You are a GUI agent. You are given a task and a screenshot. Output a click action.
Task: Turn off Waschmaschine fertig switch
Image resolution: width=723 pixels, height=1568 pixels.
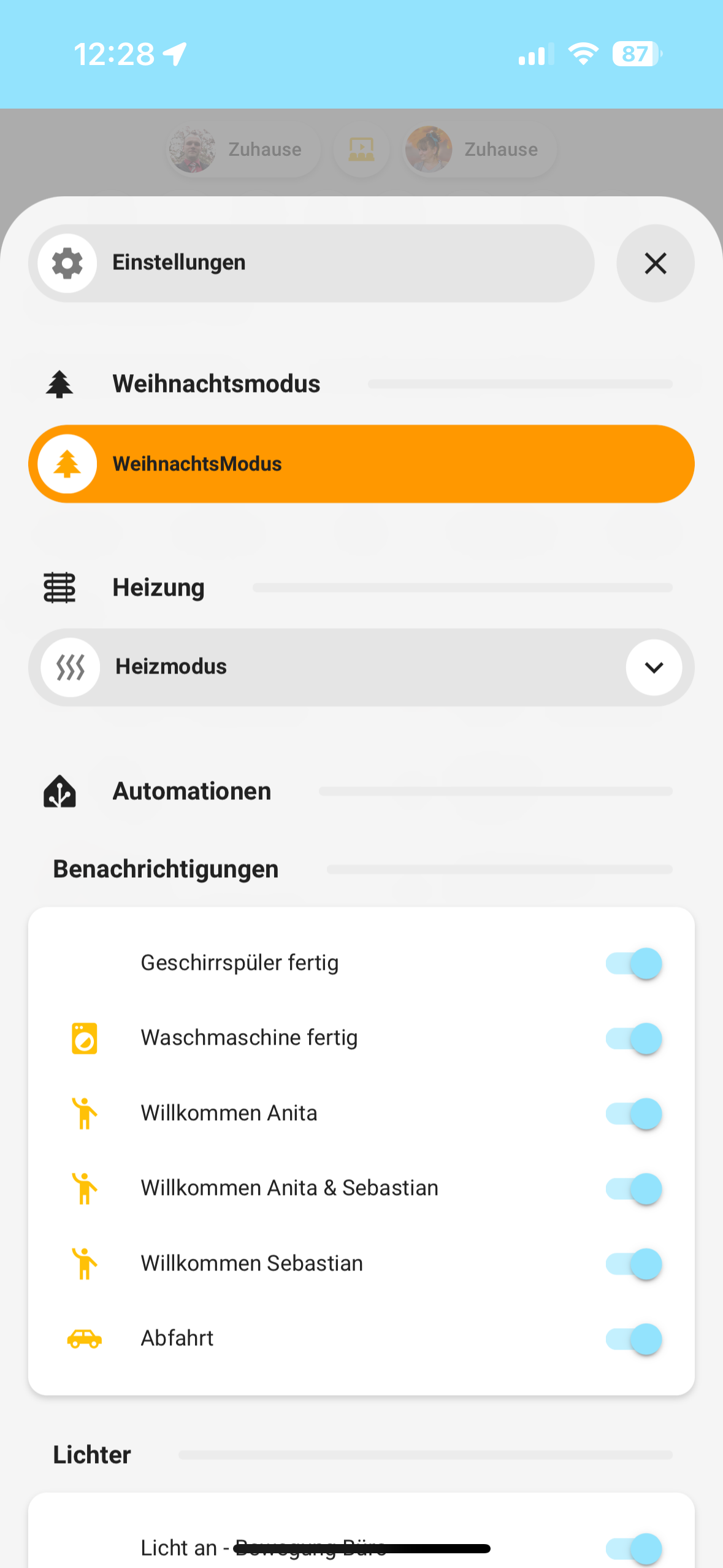pyautogui.click(x=634, y=1038)
